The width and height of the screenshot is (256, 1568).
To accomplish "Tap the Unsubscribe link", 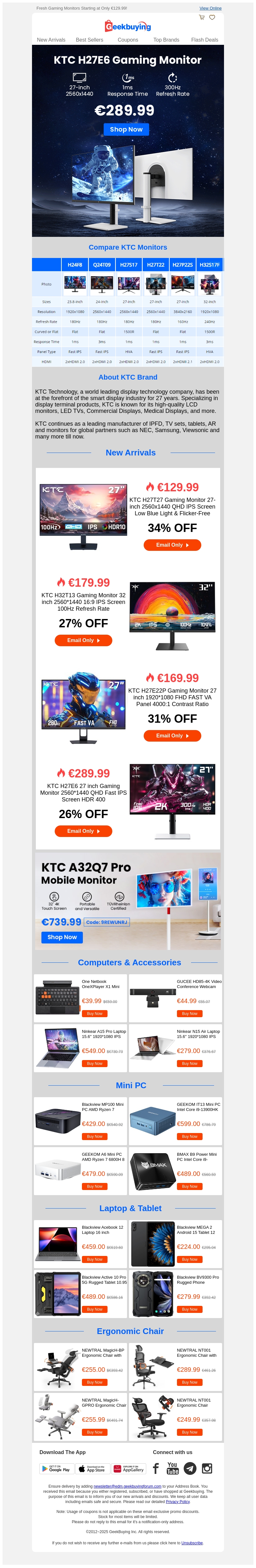I will (x=192, y=1543).
